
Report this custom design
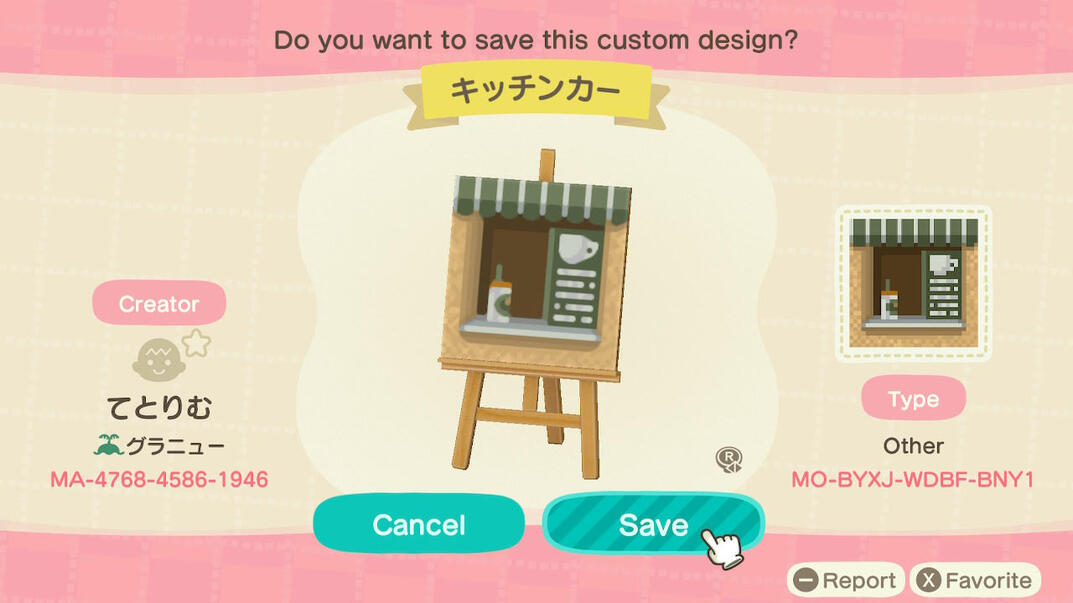(x=845, y=581)
